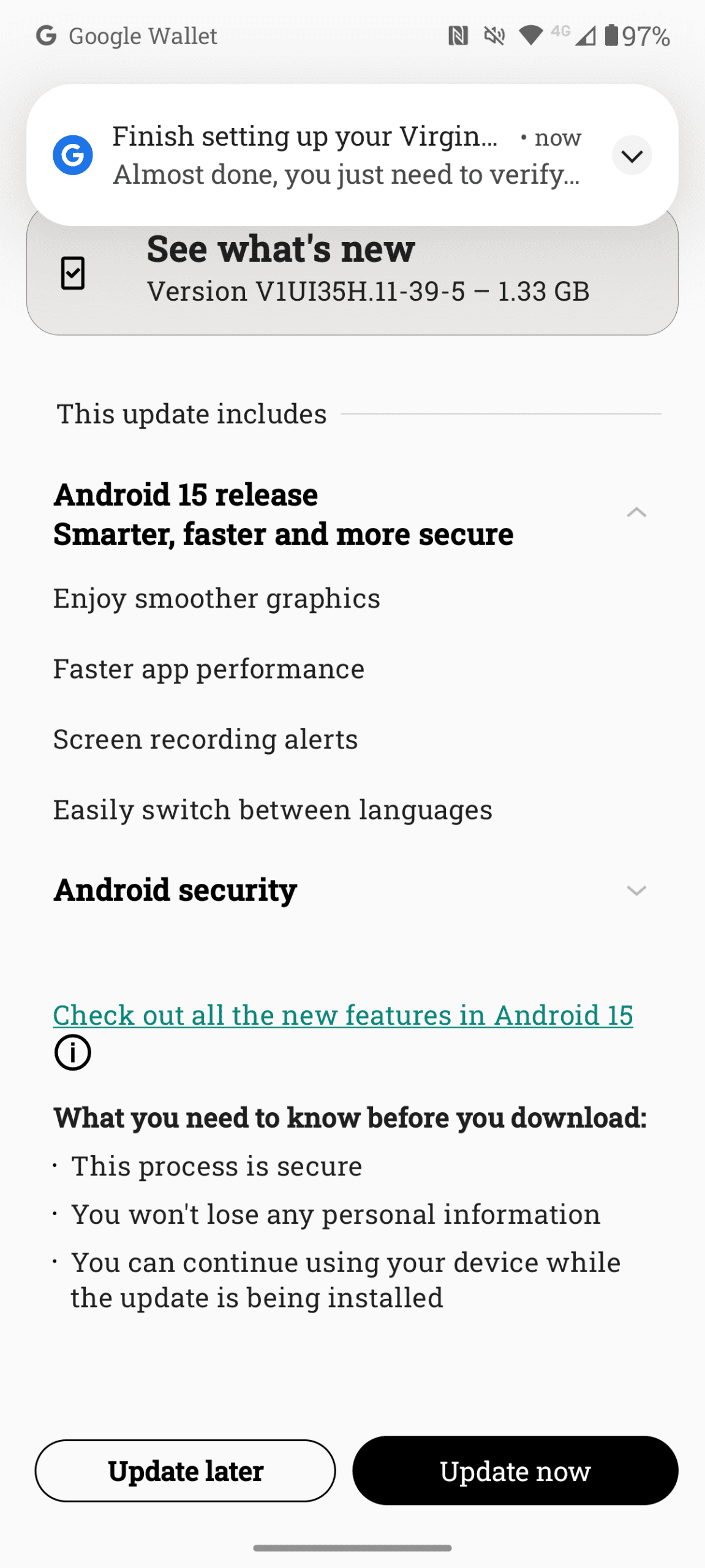
Task: Expand the Google Wallet notification chevron
Action: 631,156
